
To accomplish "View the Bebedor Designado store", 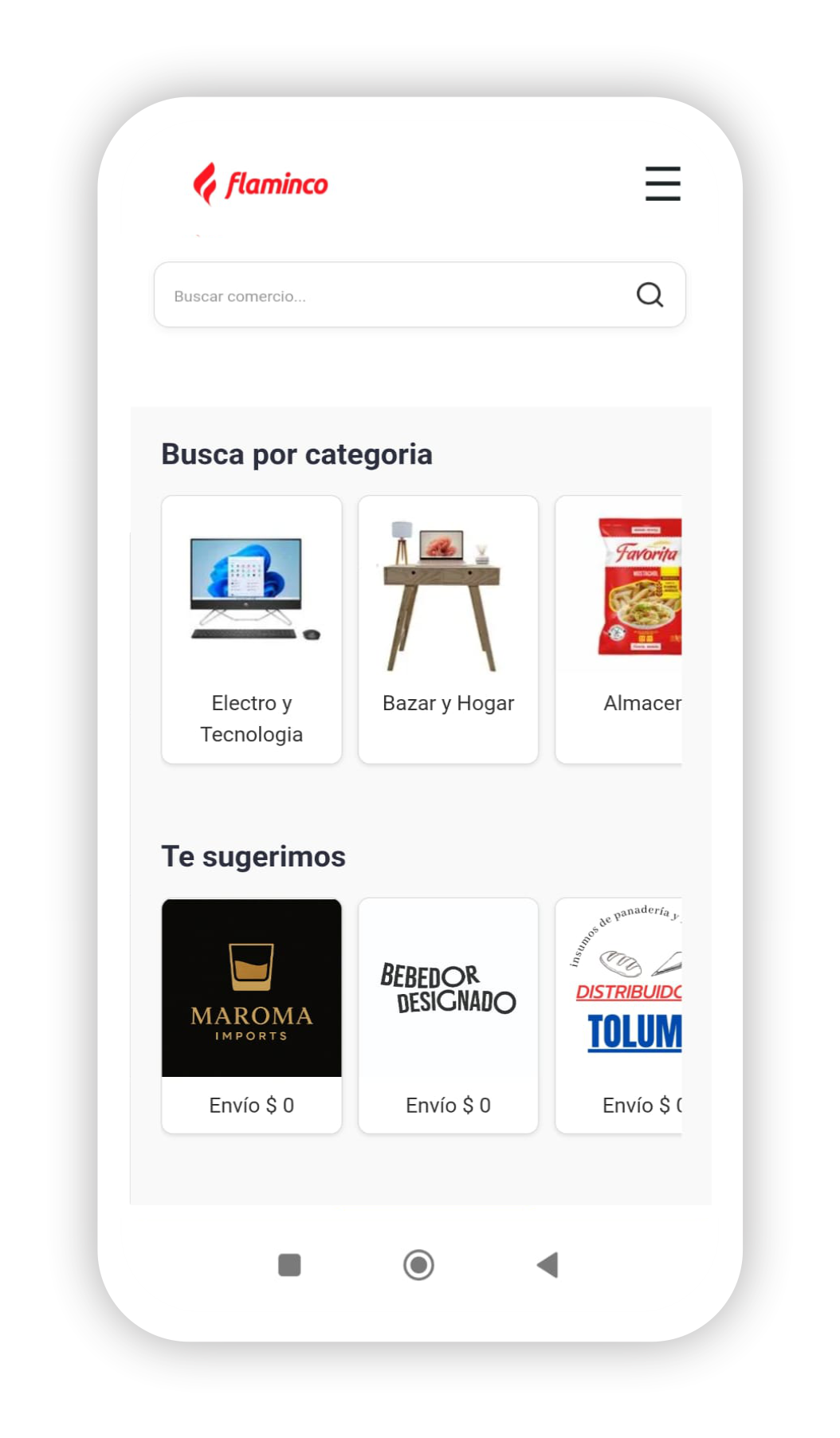I will point(448,1014).
